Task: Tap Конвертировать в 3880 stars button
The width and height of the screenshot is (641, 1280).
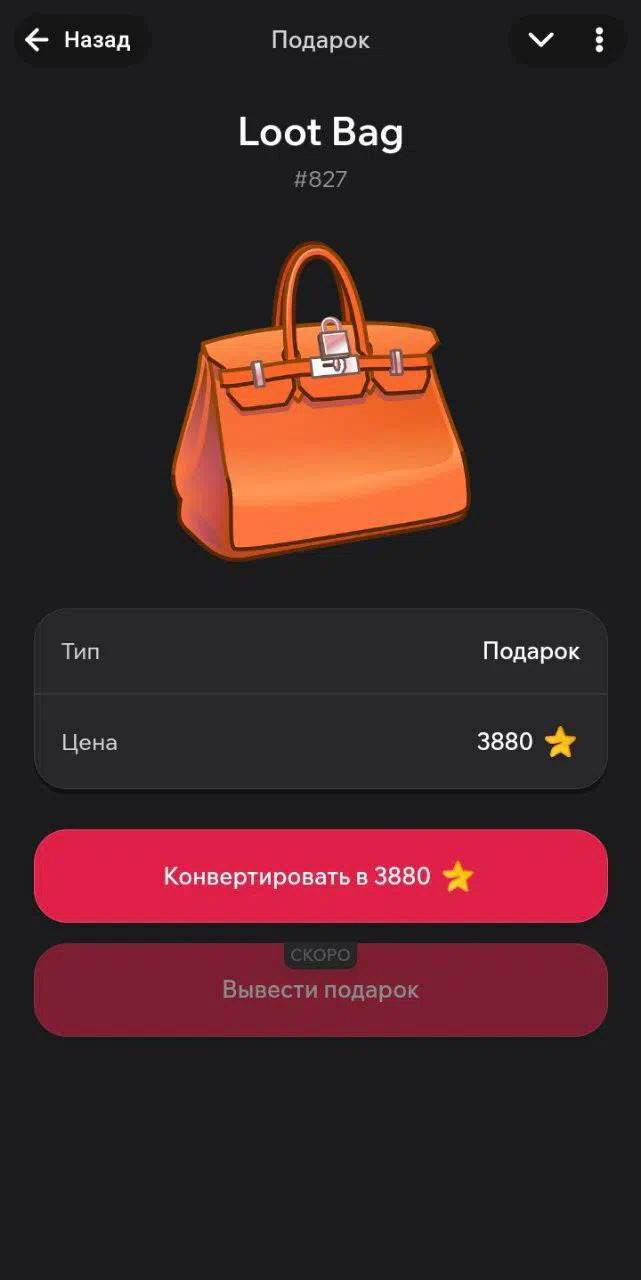Action: [320, 876]
